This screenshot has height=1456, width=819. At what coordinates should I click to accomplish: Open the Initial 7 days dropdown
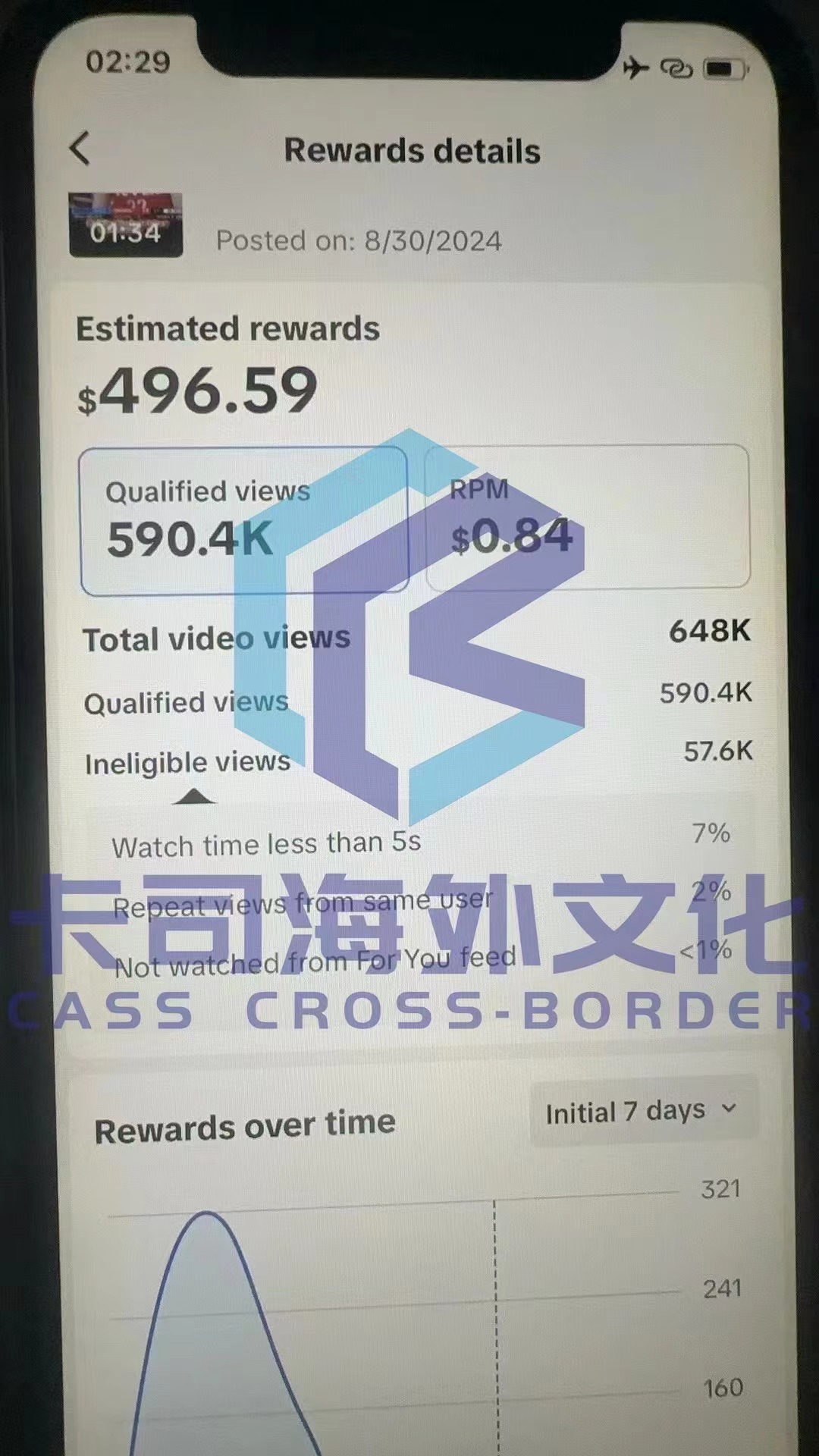tap(642, 1112)
